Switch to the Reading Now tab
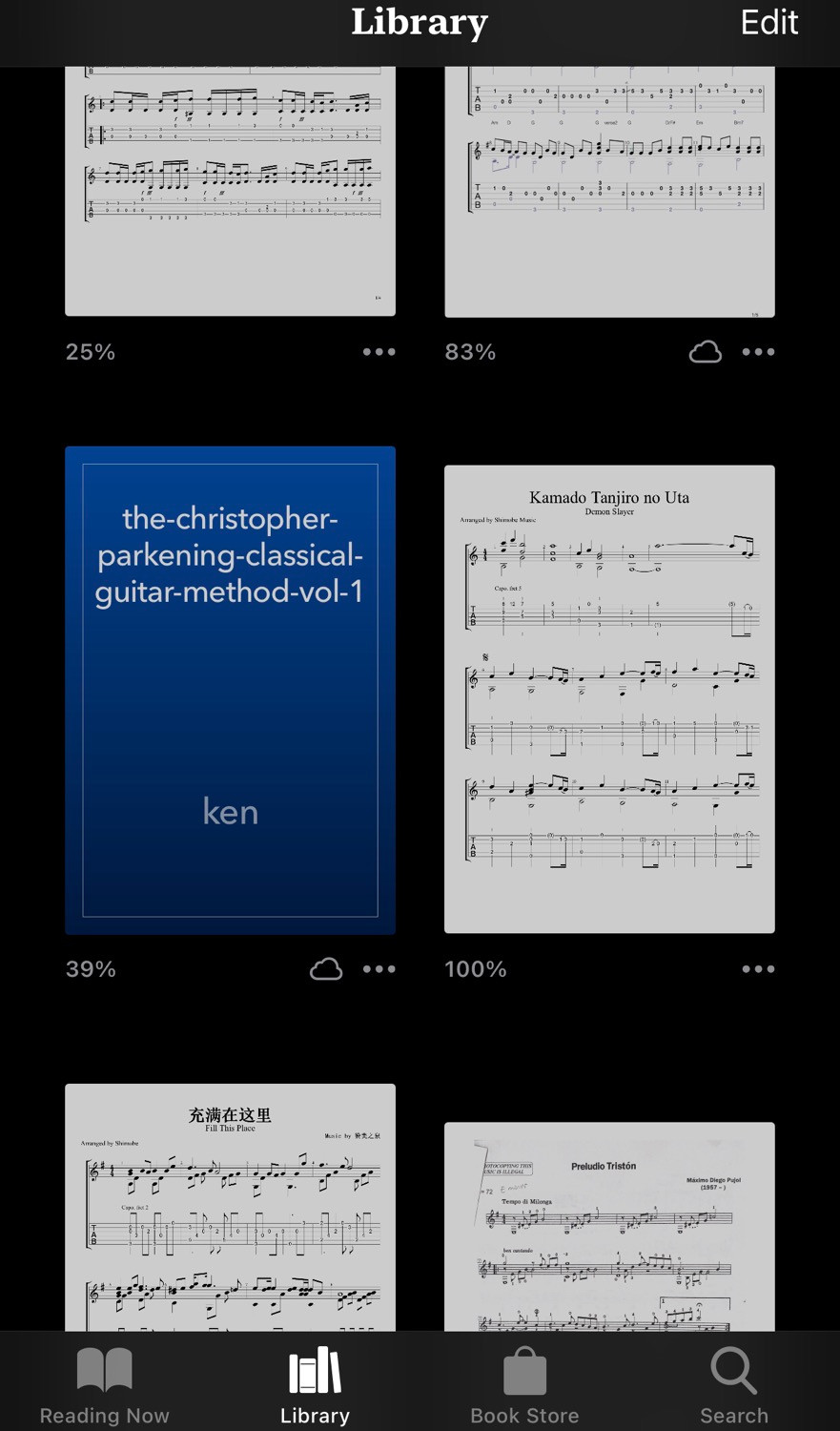This screenshot has height=1431, width=840. (x=105, y=1385)
